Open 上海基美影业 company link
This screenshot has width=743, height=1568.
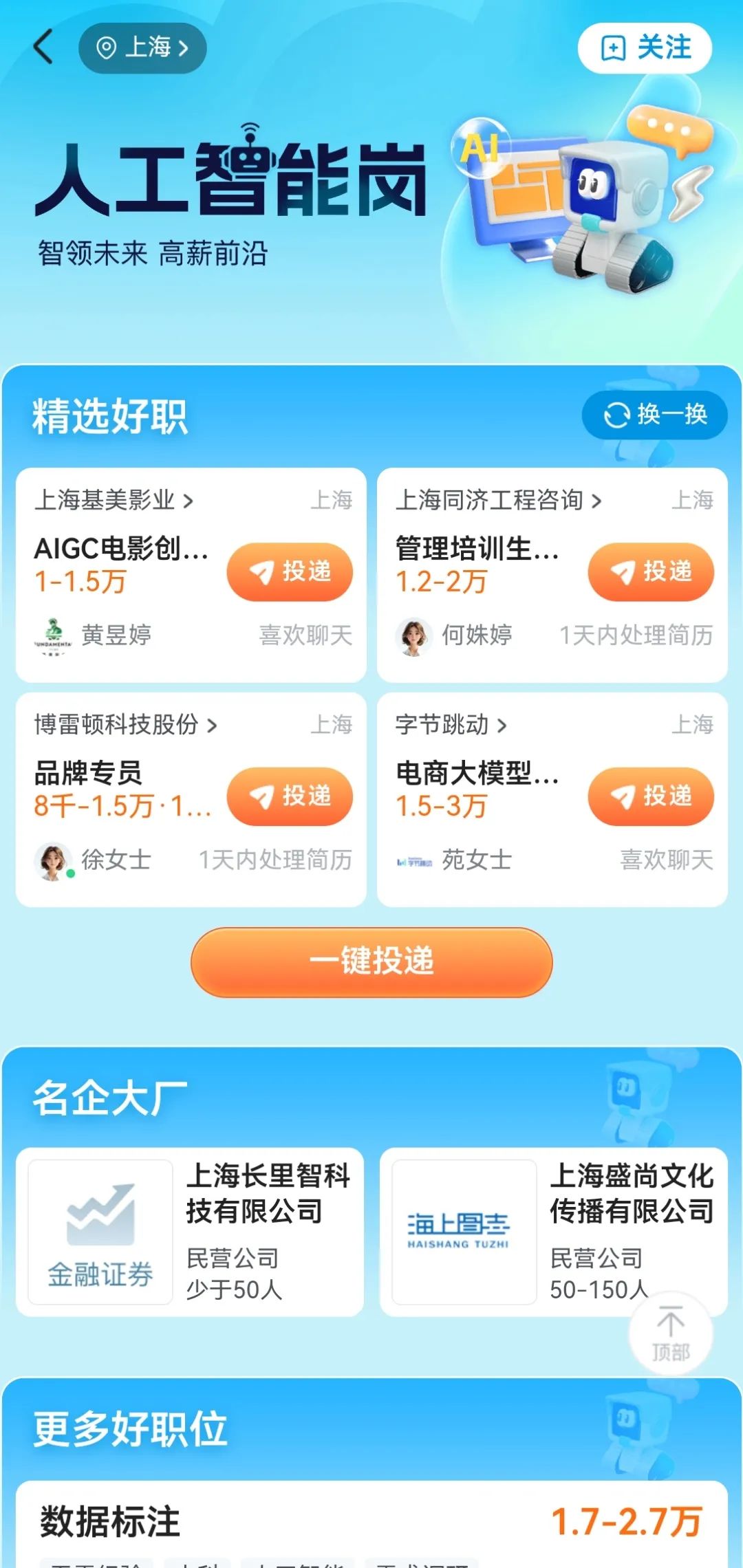[x=114, y=500]
